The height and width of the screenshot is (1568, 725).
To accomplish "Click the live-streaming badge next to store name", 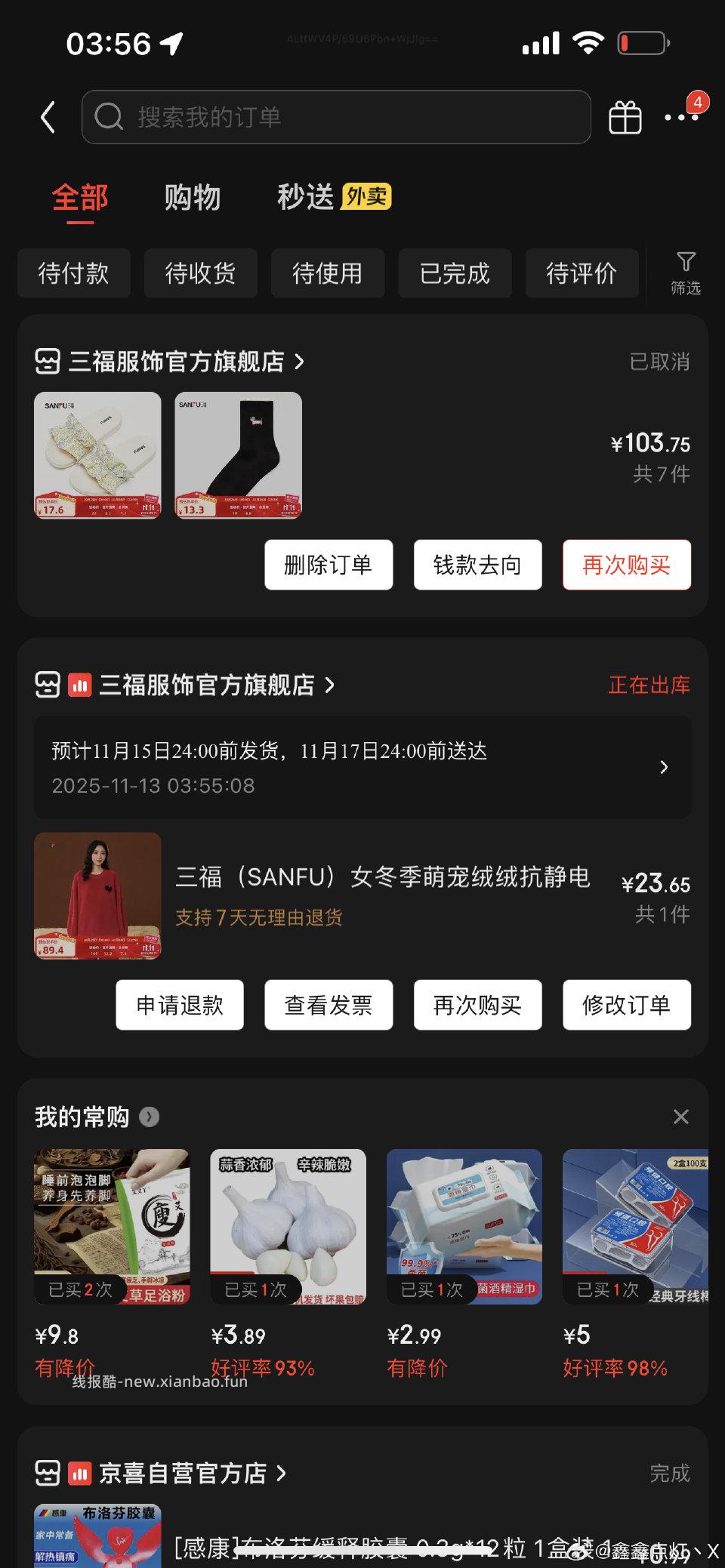I will [78, 685].
